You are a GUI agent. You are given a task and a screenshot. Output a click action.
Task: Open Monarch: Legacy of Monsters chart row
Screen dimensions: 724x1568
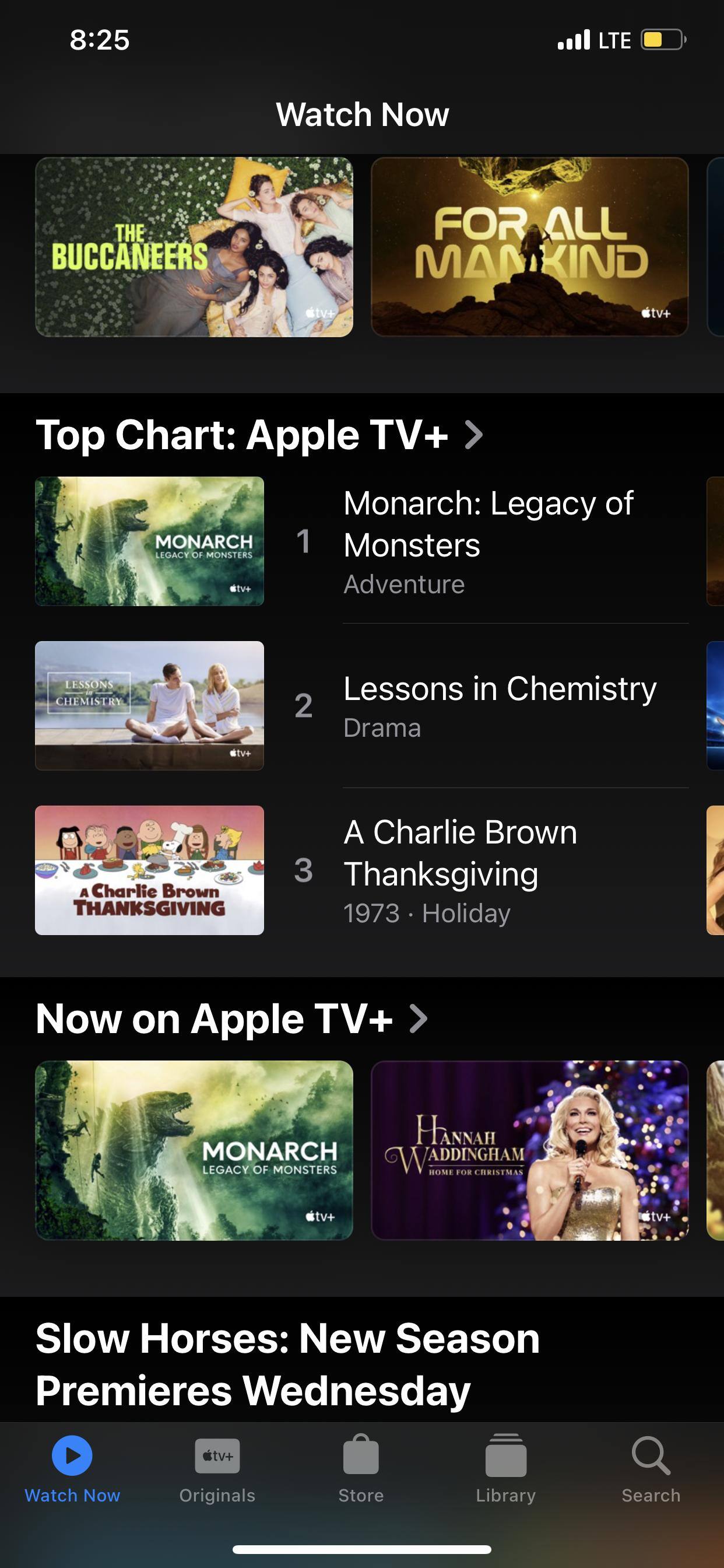(x=361, y=541)
